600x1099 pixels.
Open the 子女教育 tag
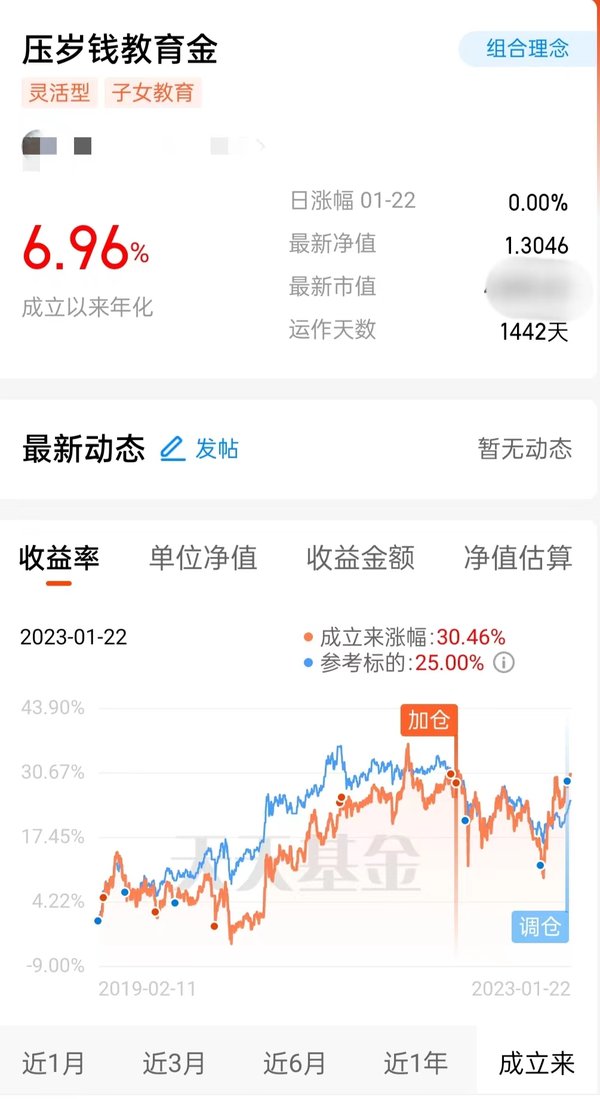coord(153,93)
